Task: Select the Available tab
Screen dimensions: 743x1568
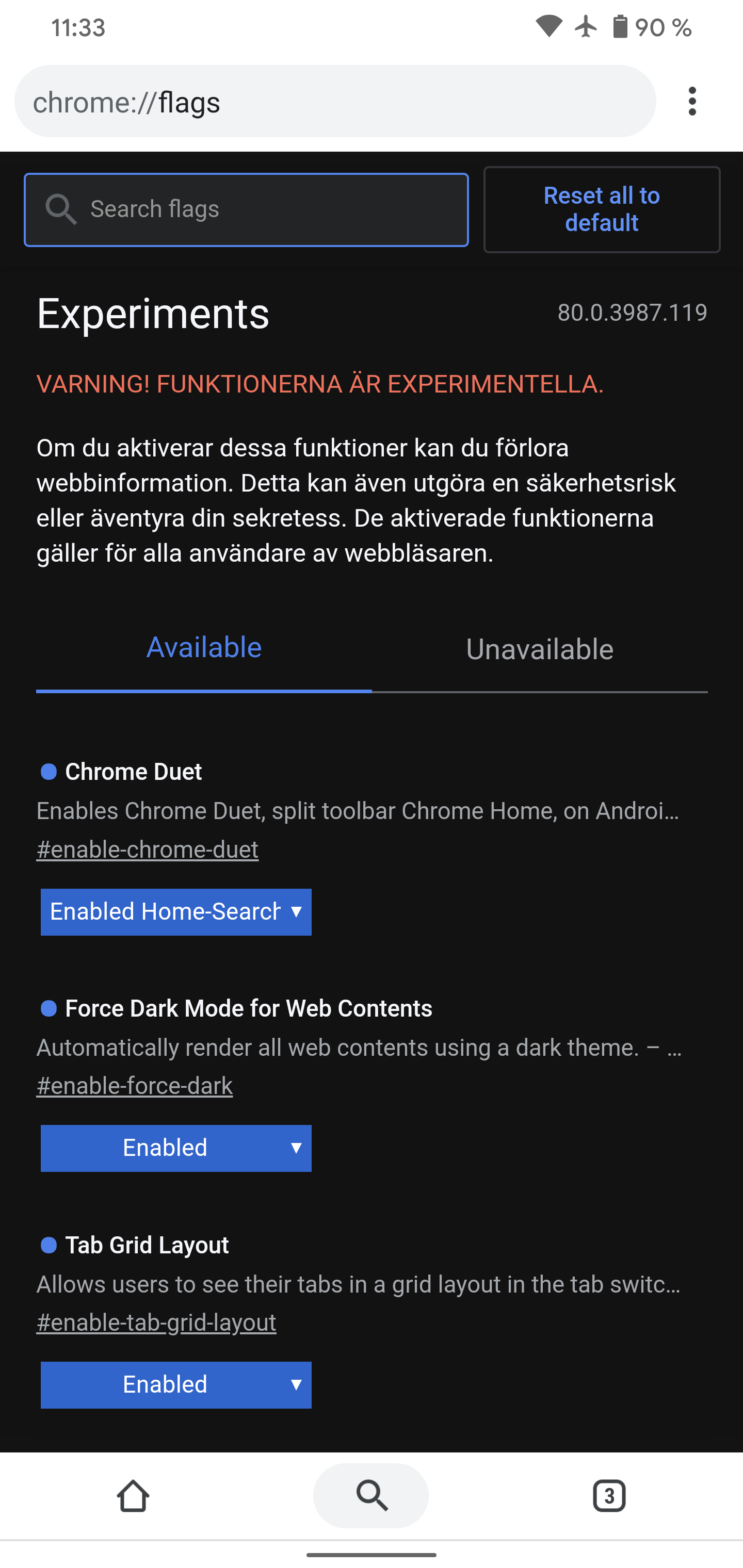Action: click(204, 648)
